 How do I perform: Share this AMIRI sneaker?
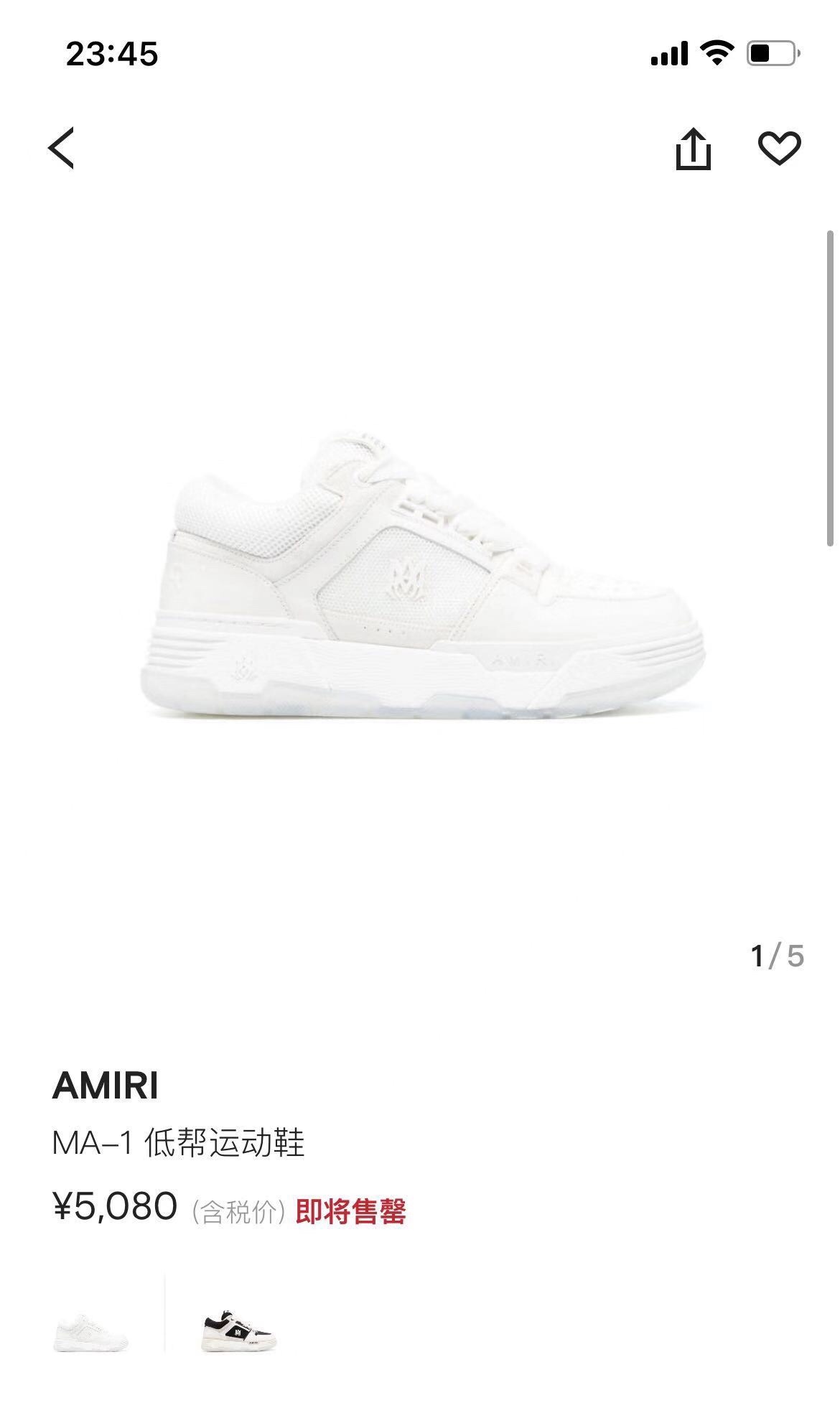(x=693, y=149)
